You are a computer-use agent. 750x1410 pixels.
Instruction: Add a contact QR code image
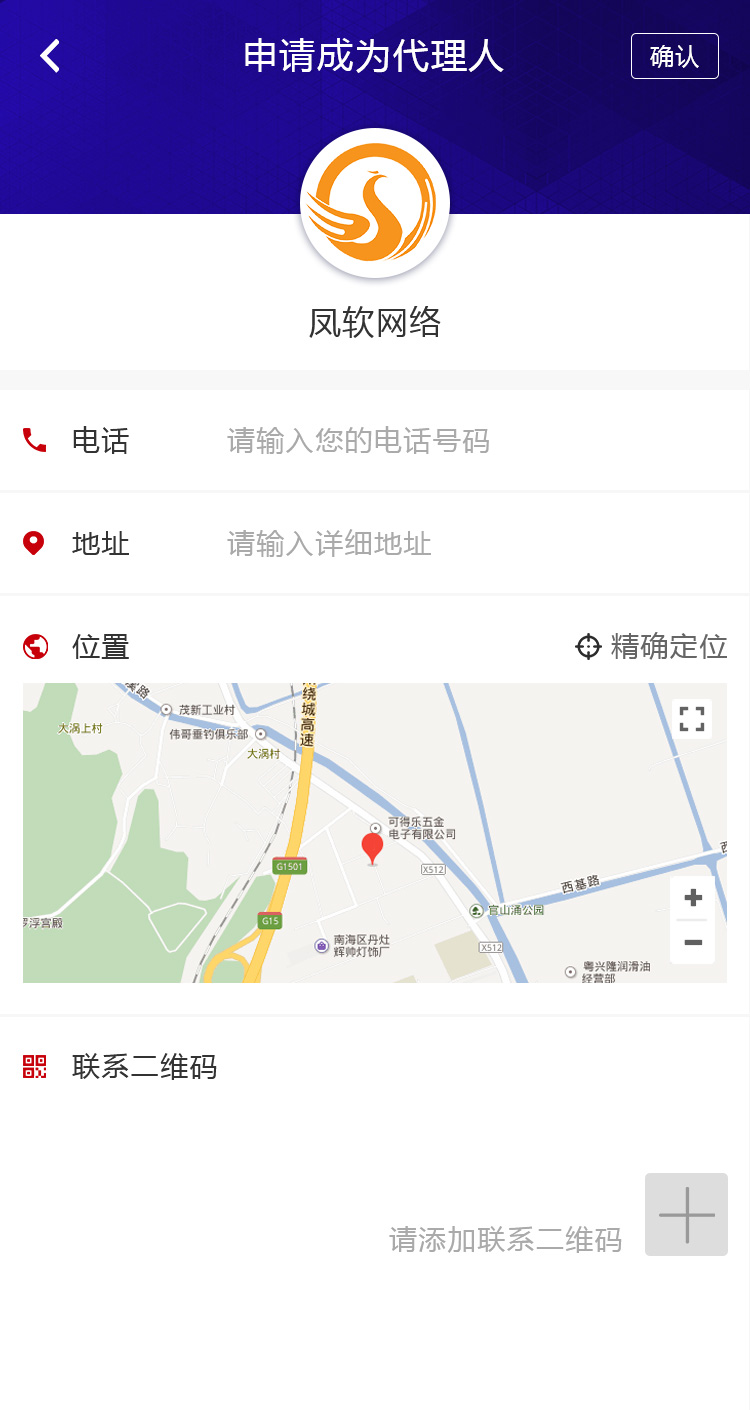pyautogui.click(x=686, y=1214)
